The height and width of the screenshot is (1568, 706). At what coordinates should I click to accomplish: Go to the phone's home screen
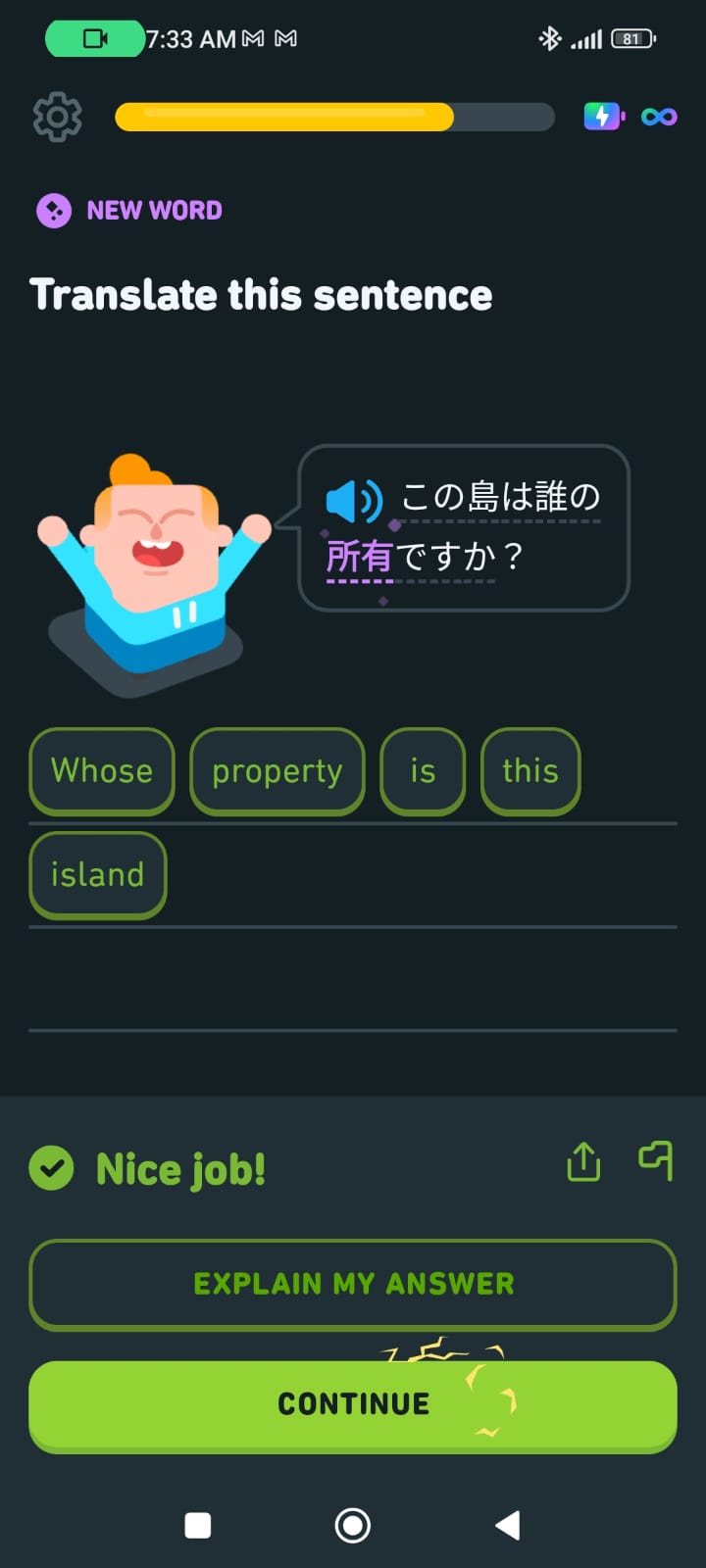(x=353, y=1525)
